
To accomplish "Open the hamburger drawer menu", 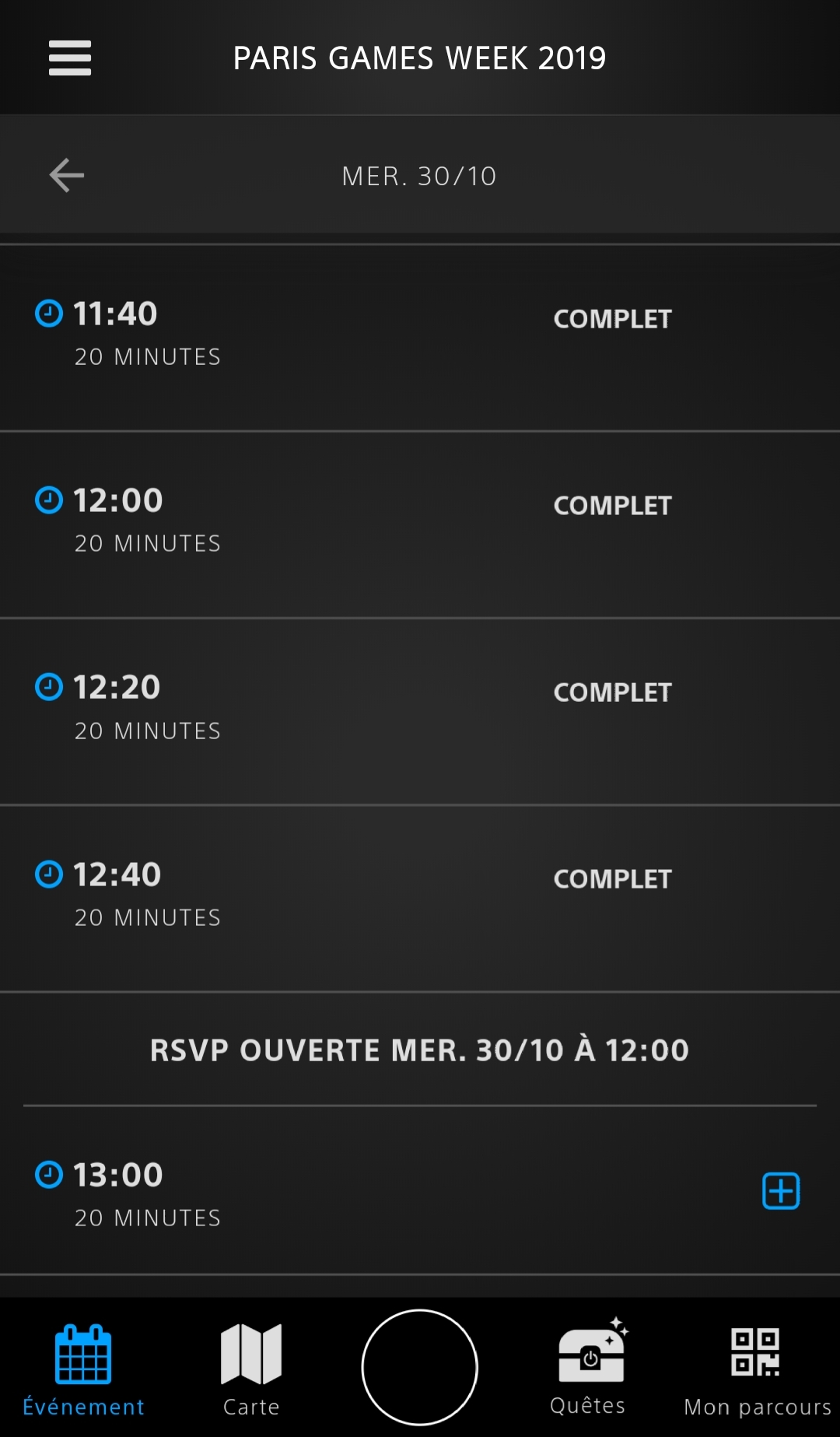I will pyautogui.click(x=70, y=58).
